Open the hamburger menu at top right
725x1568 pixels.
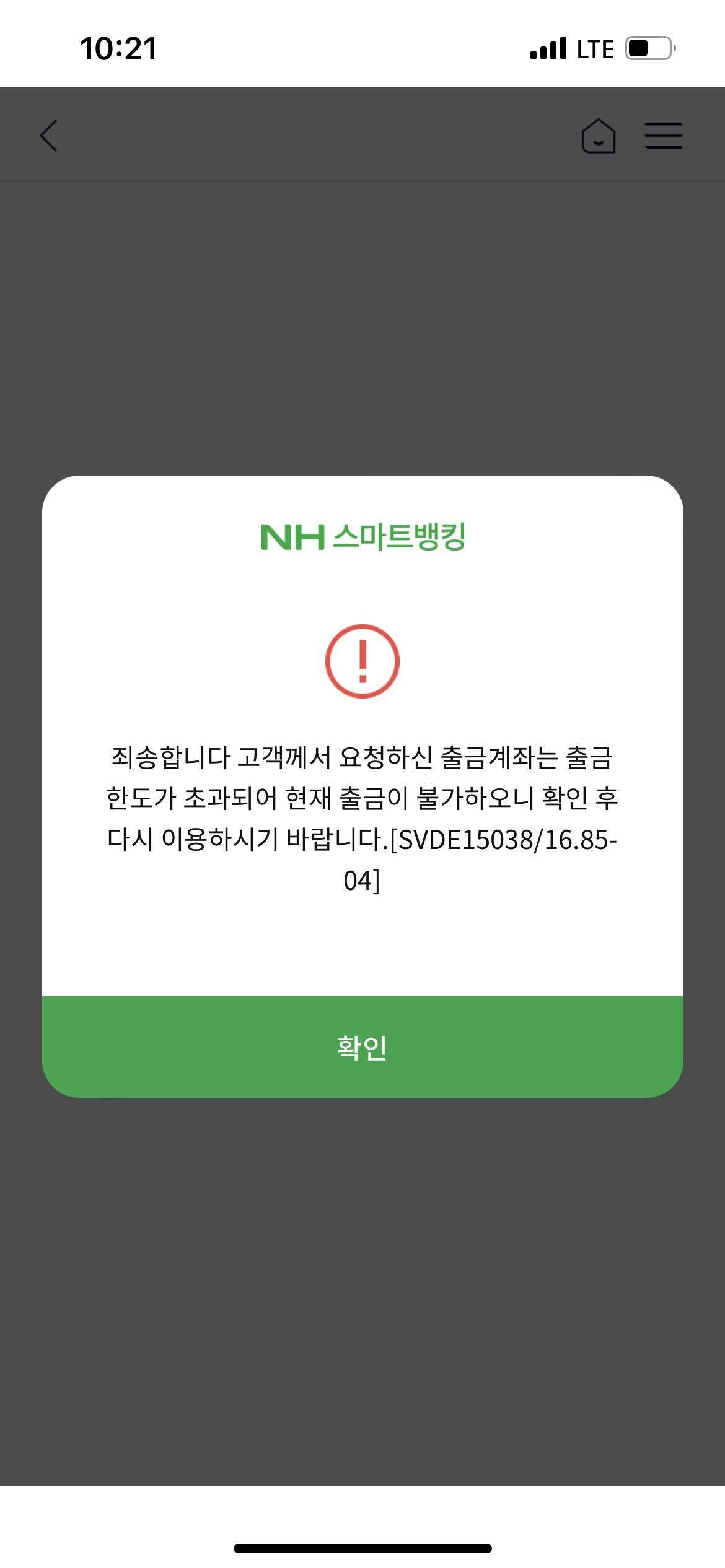click(x=663, y=135)
